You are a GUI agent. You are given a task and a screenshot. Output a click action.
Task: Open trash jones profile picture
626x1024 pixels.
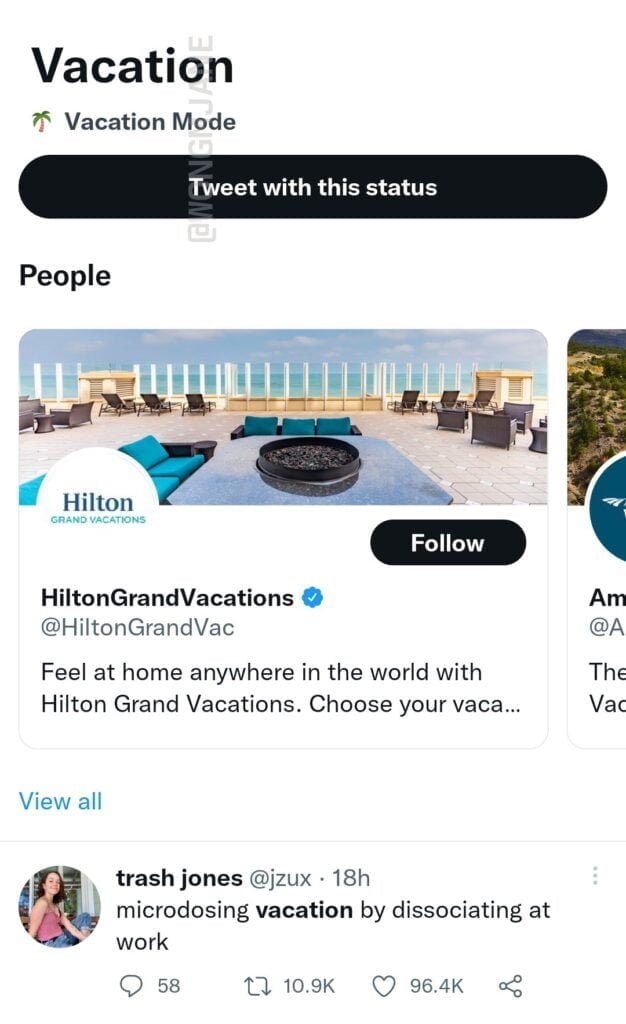tap(59, 906)
